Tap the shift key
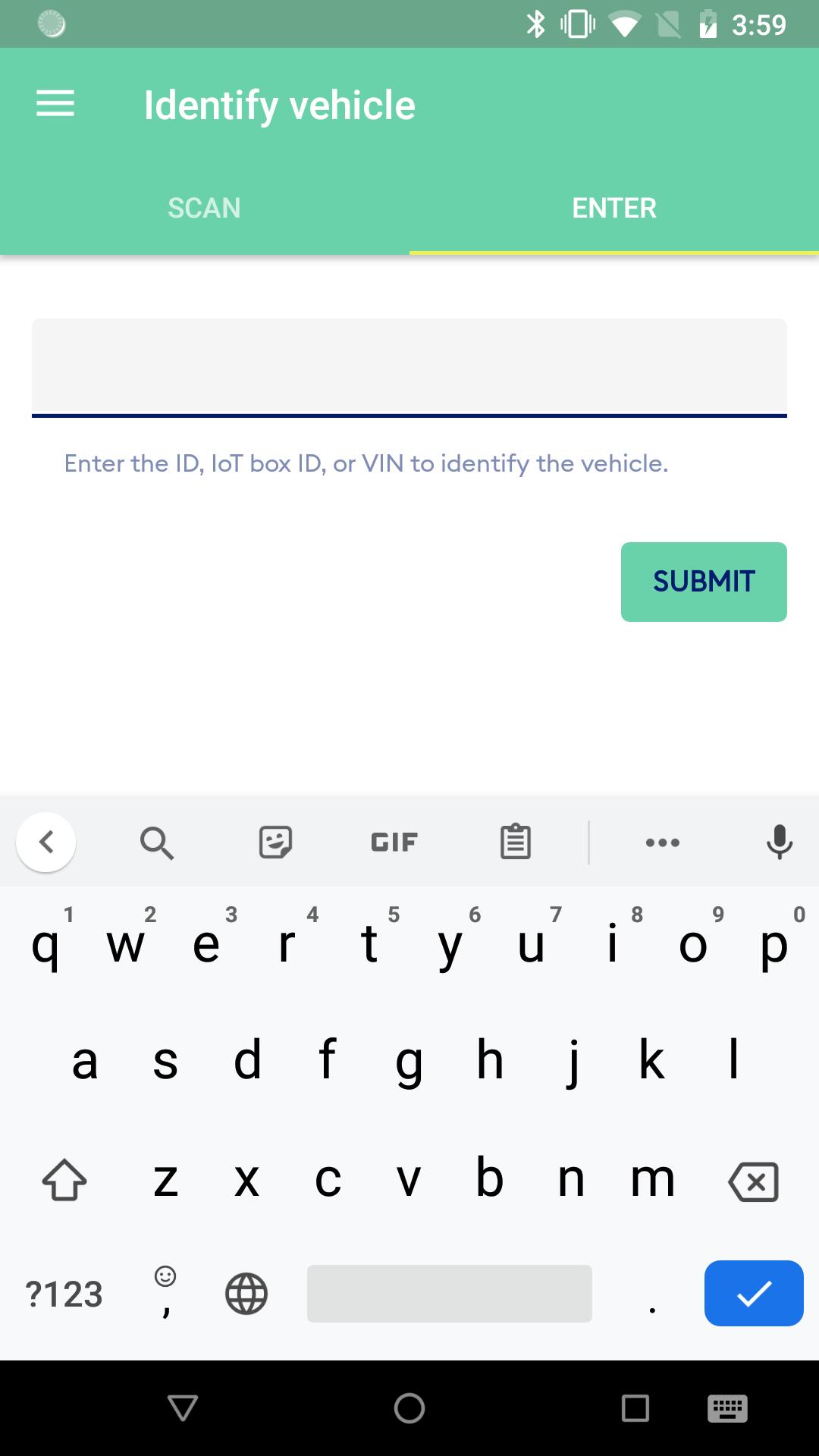The height and width of the screenshot is (1456, 819). coord(64,1180)
